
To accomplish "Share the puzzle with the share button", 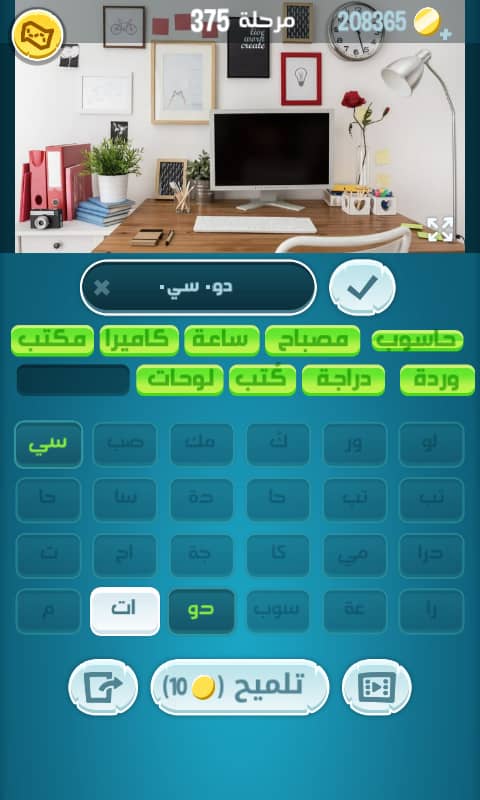I will pyautogui.click(x=103, y=687).
